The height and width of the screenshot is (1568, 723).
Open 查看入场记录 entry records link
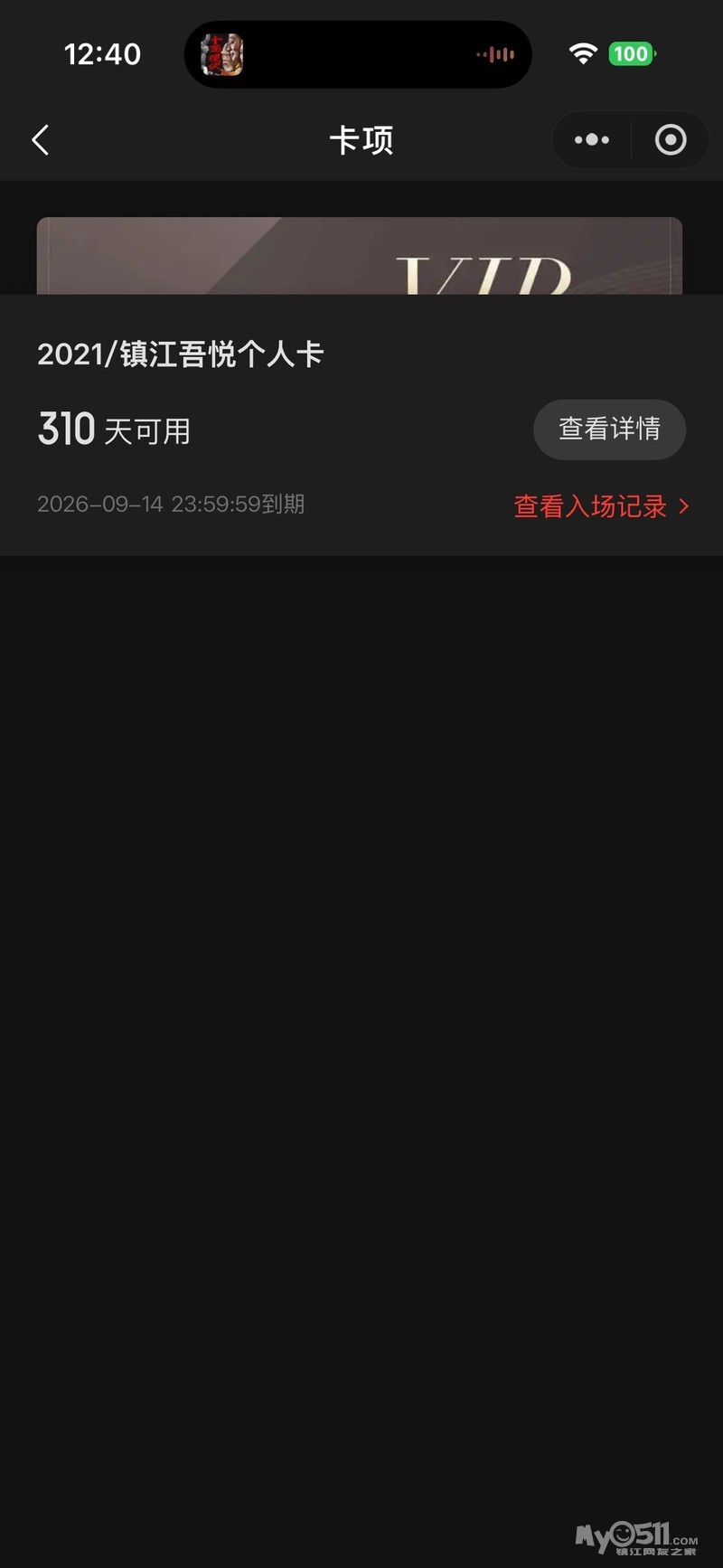click(x=600, y=505)
